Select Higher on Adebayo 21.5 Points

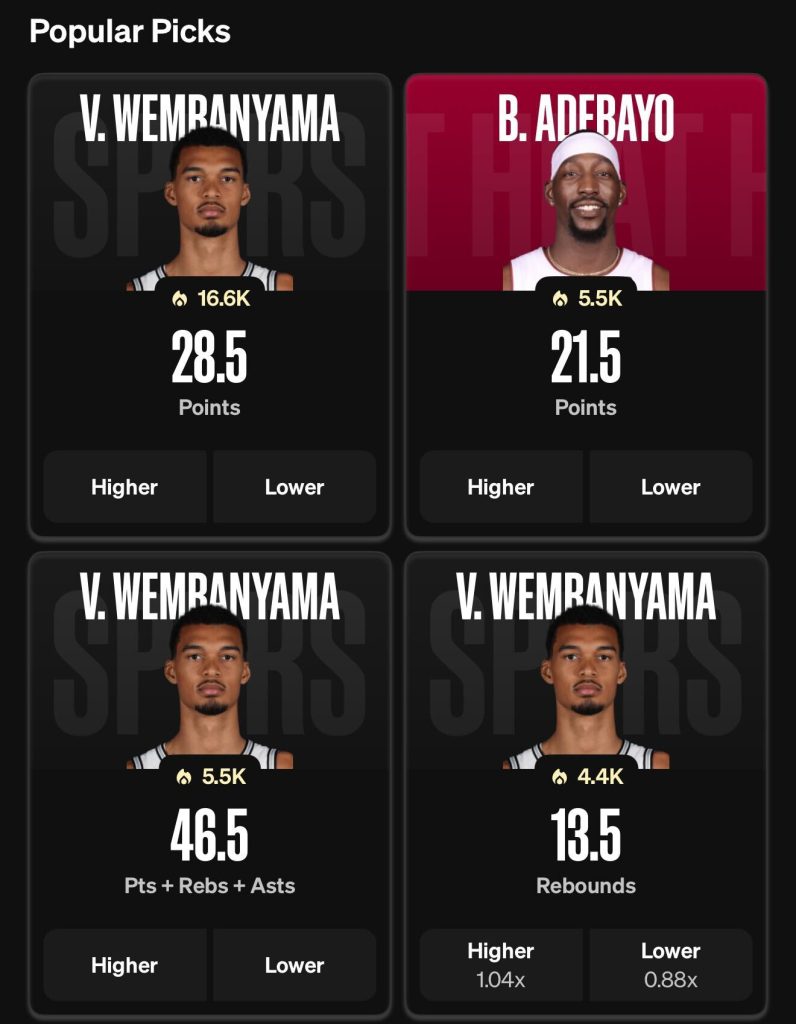499,487
